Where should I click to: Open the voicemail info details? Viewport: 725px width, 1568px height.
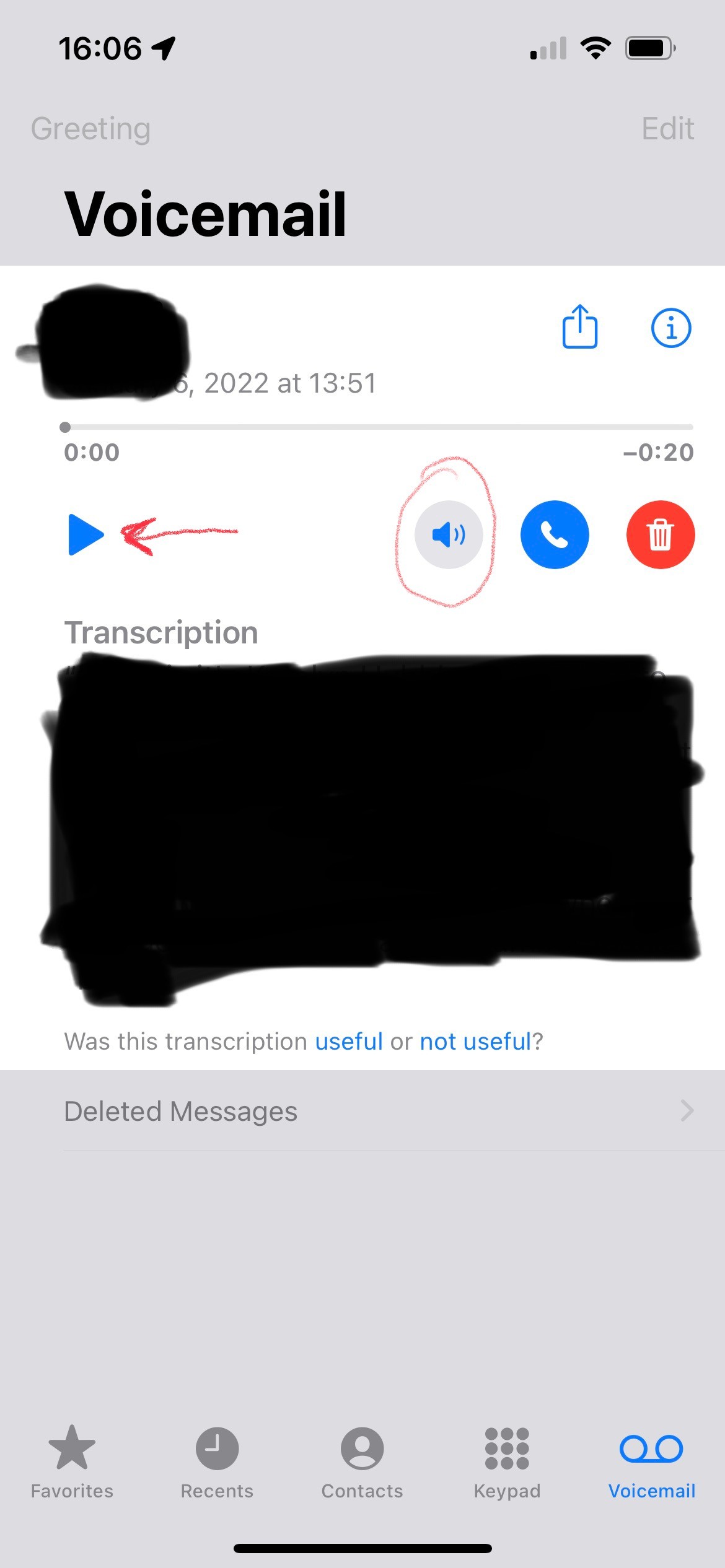coord(670,327)
